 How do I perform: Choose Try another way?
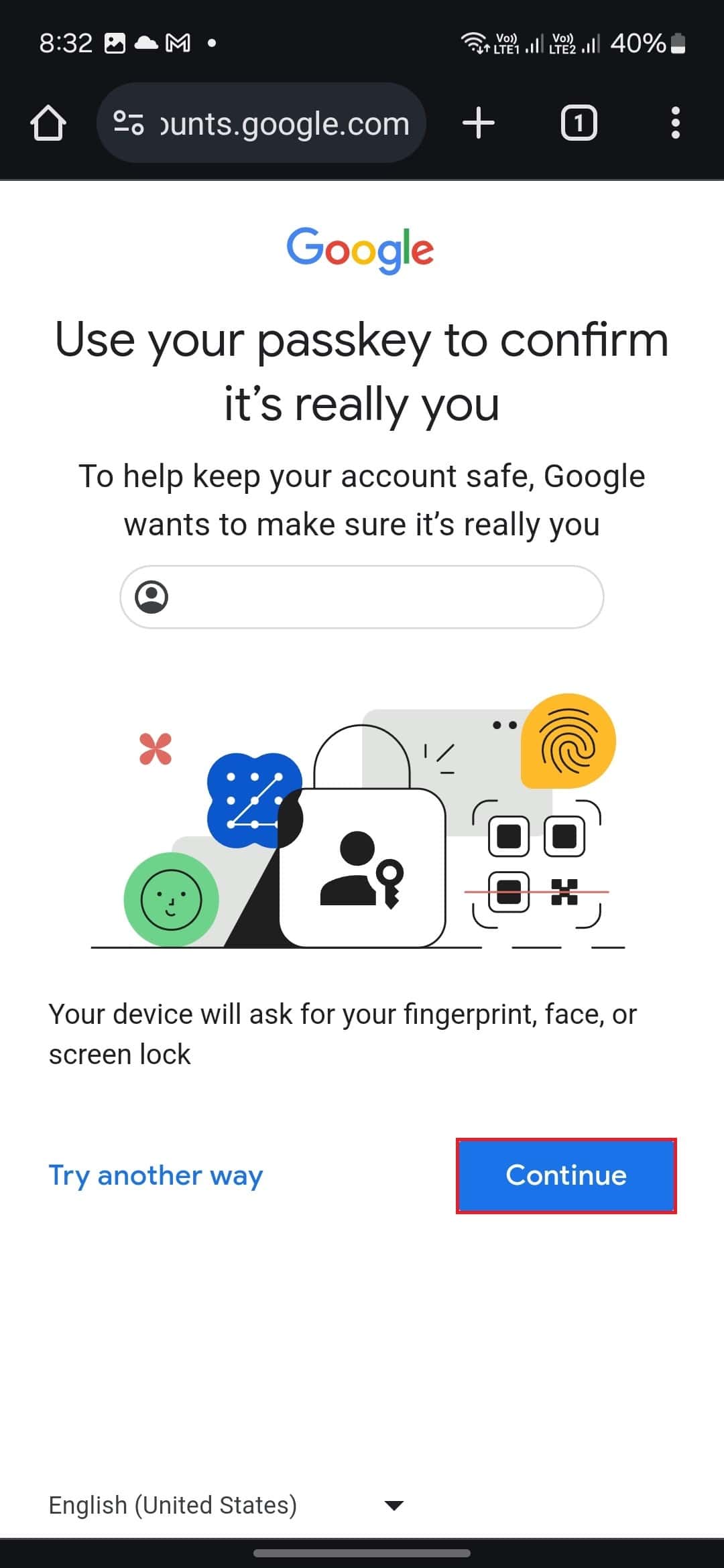156,1175
